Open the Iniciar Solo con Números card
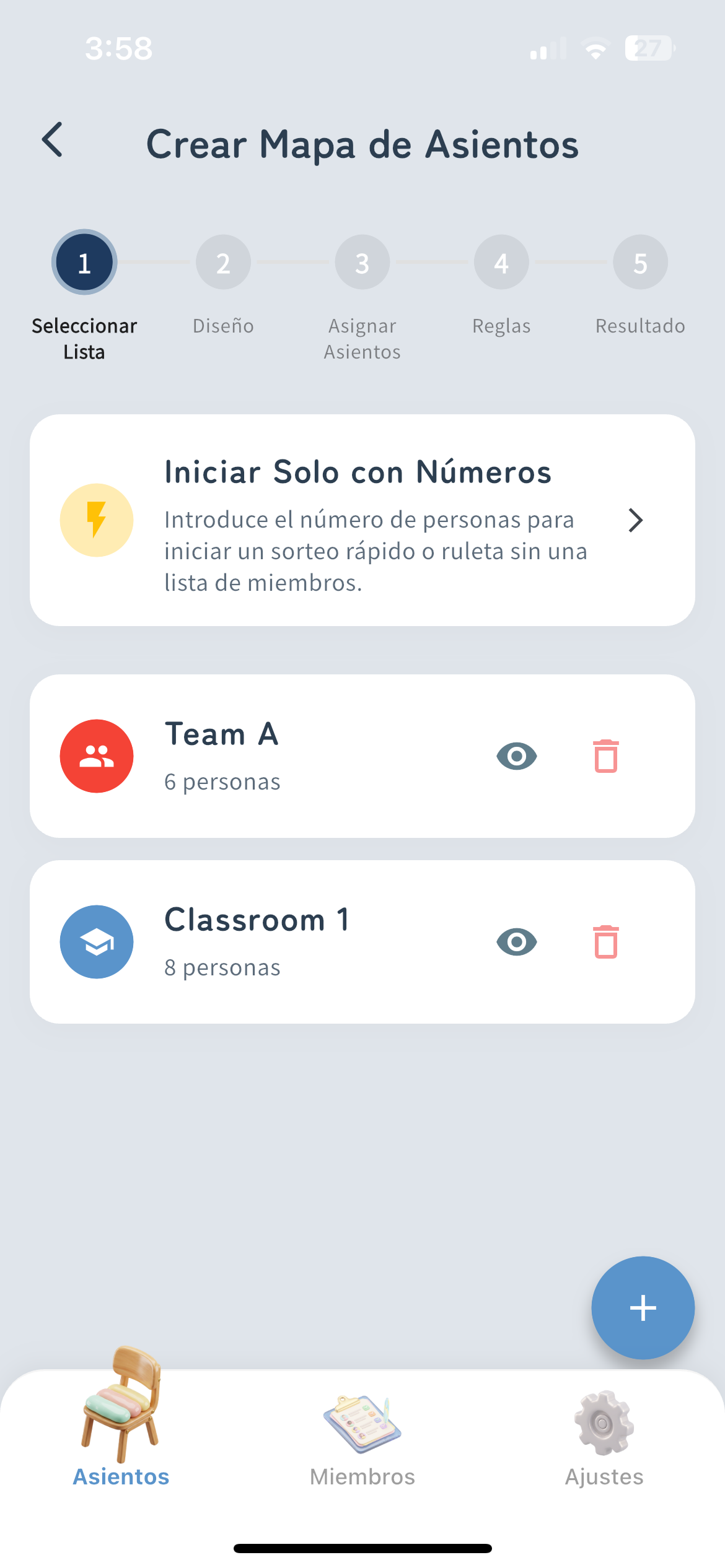 [362, 520]
